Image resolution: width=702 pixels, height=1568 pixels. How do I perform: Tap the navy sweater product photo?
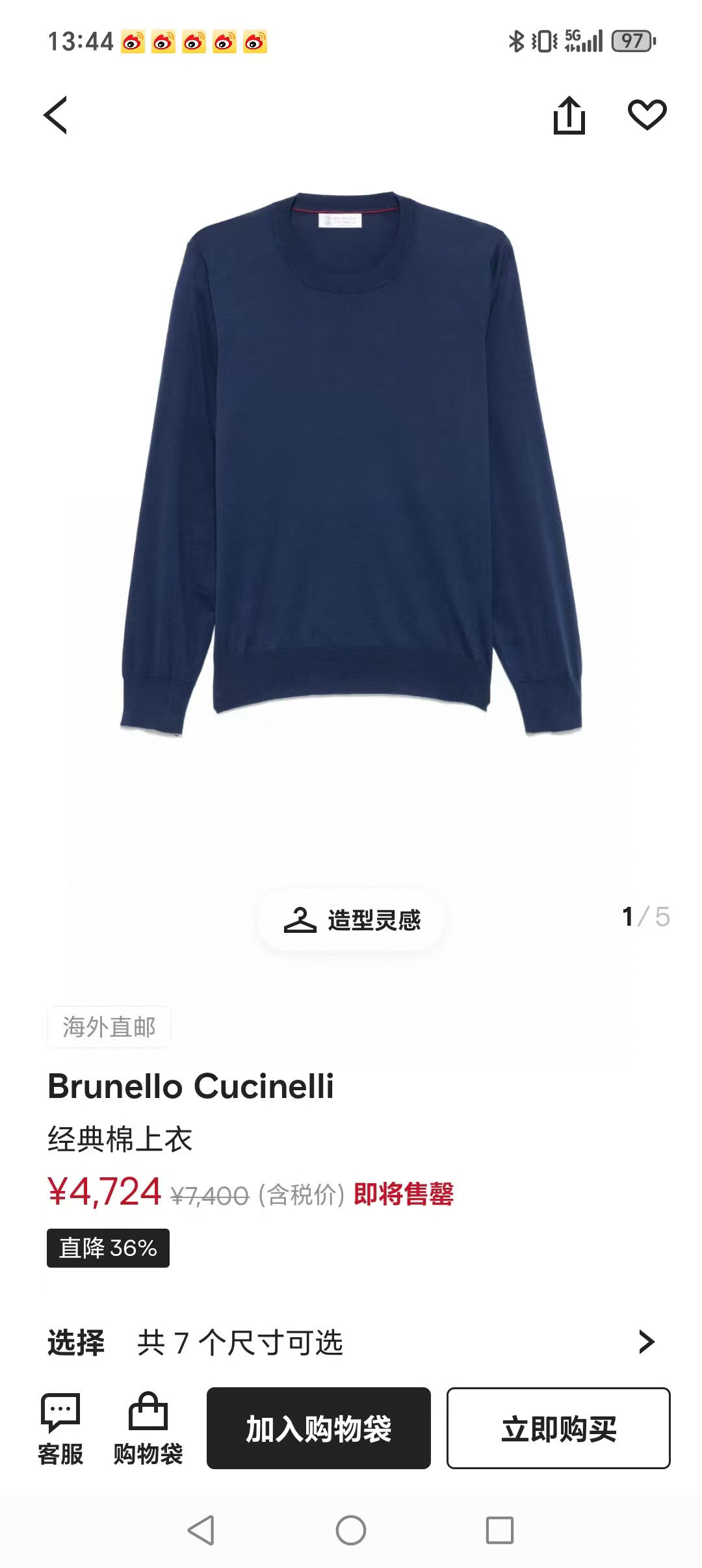click(351, 455)
